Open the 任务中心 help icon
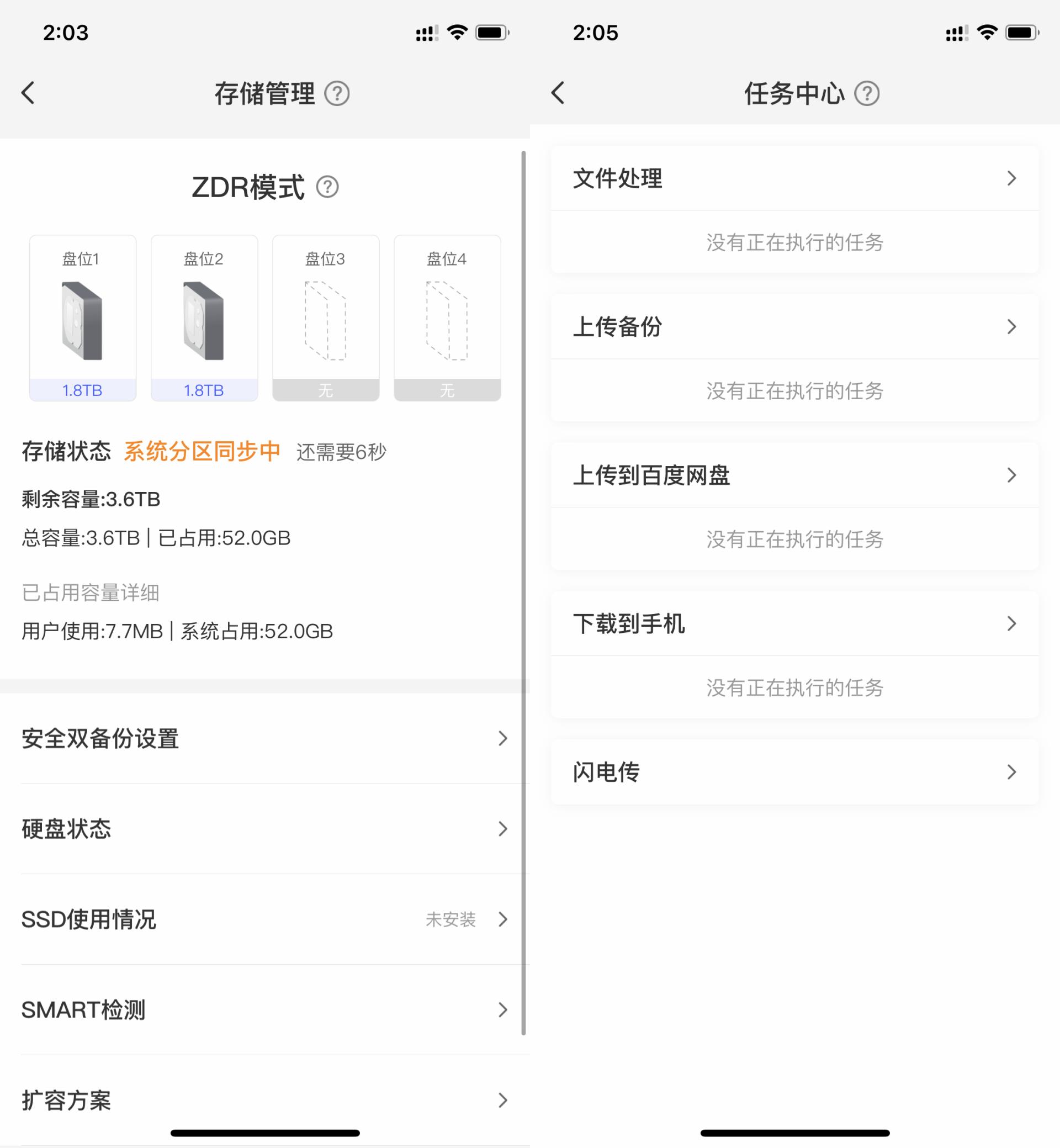1060x1148 pixels. 868,93
